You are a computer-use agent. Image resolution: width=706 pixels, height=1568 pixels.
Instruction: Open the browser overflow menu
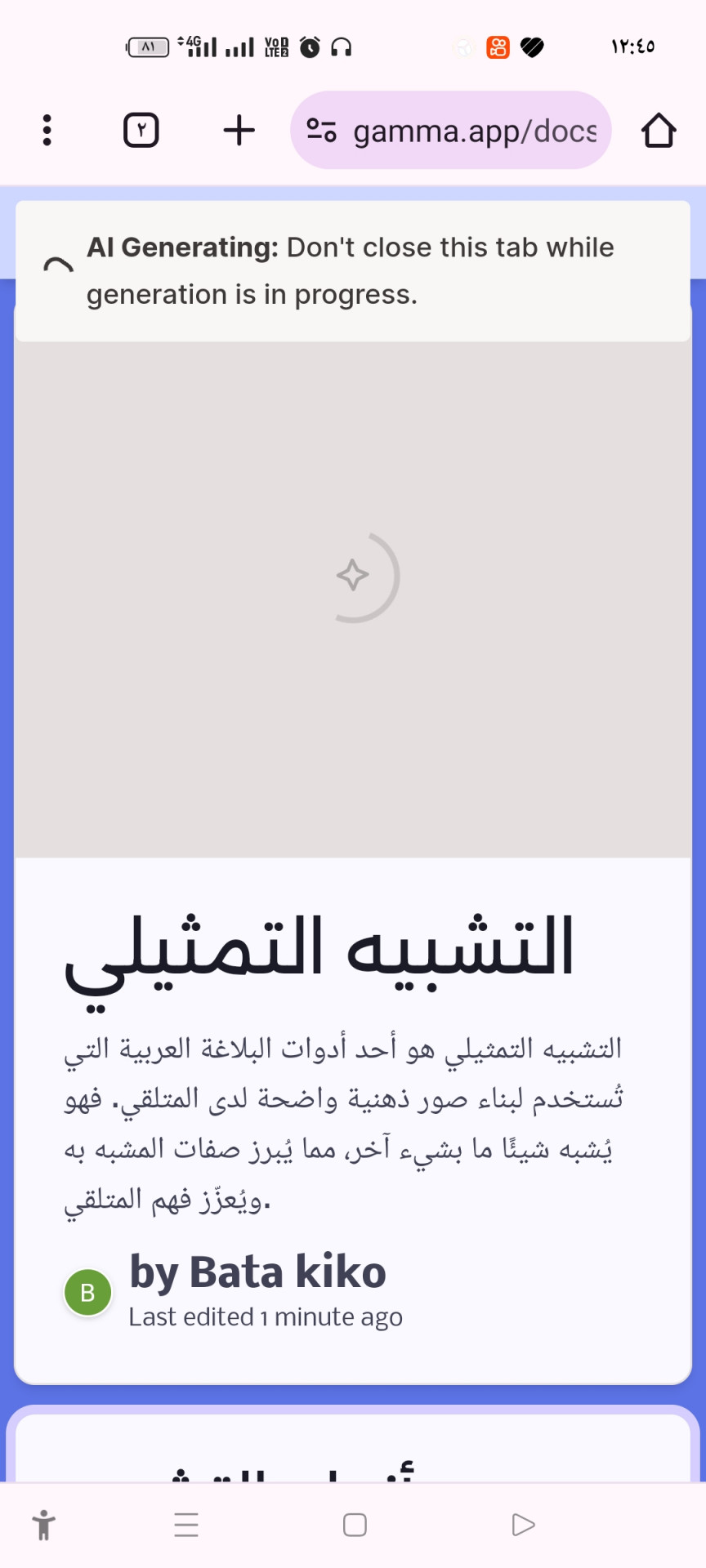pos(47,131)
